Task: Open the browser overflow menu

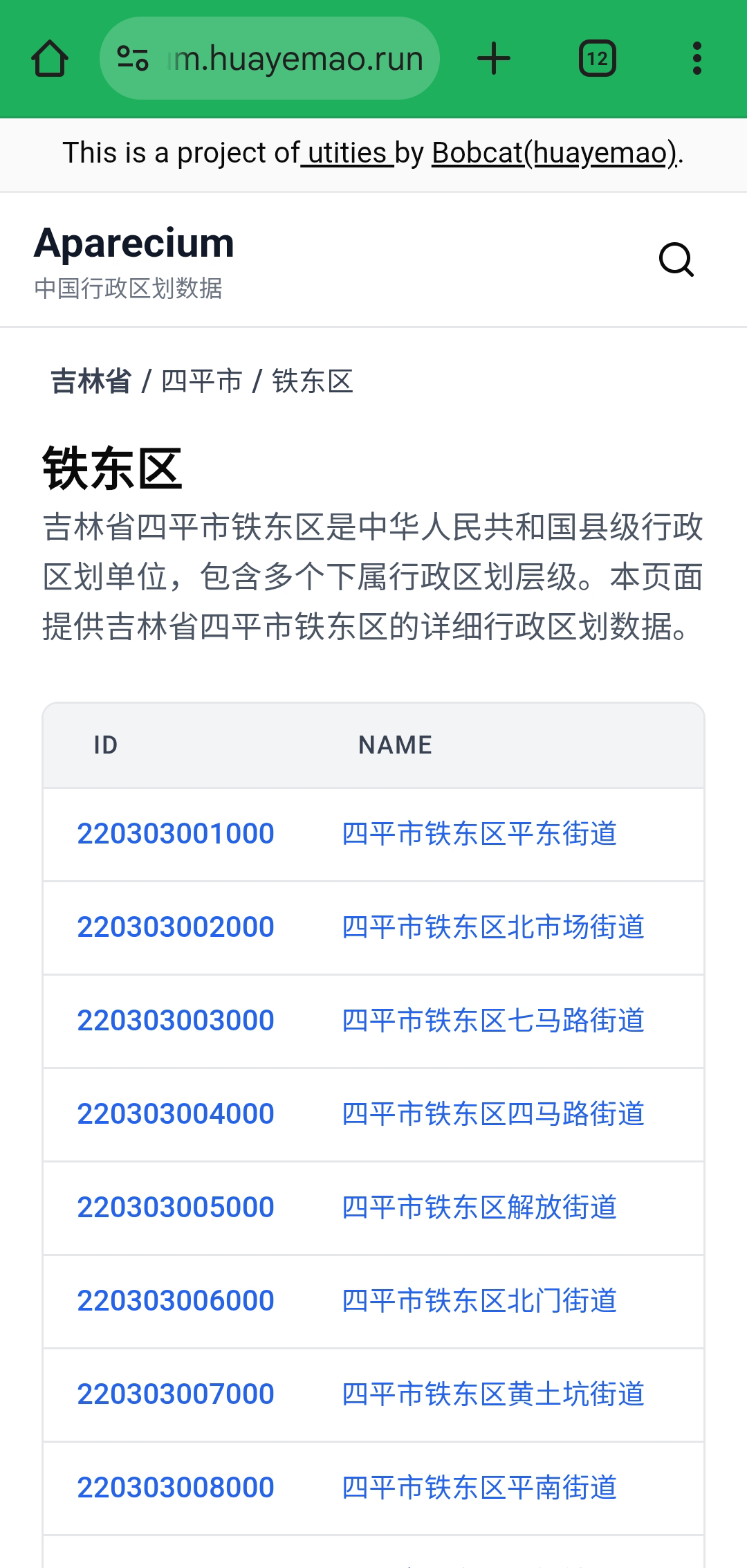Action: click(x=697, y=59)
